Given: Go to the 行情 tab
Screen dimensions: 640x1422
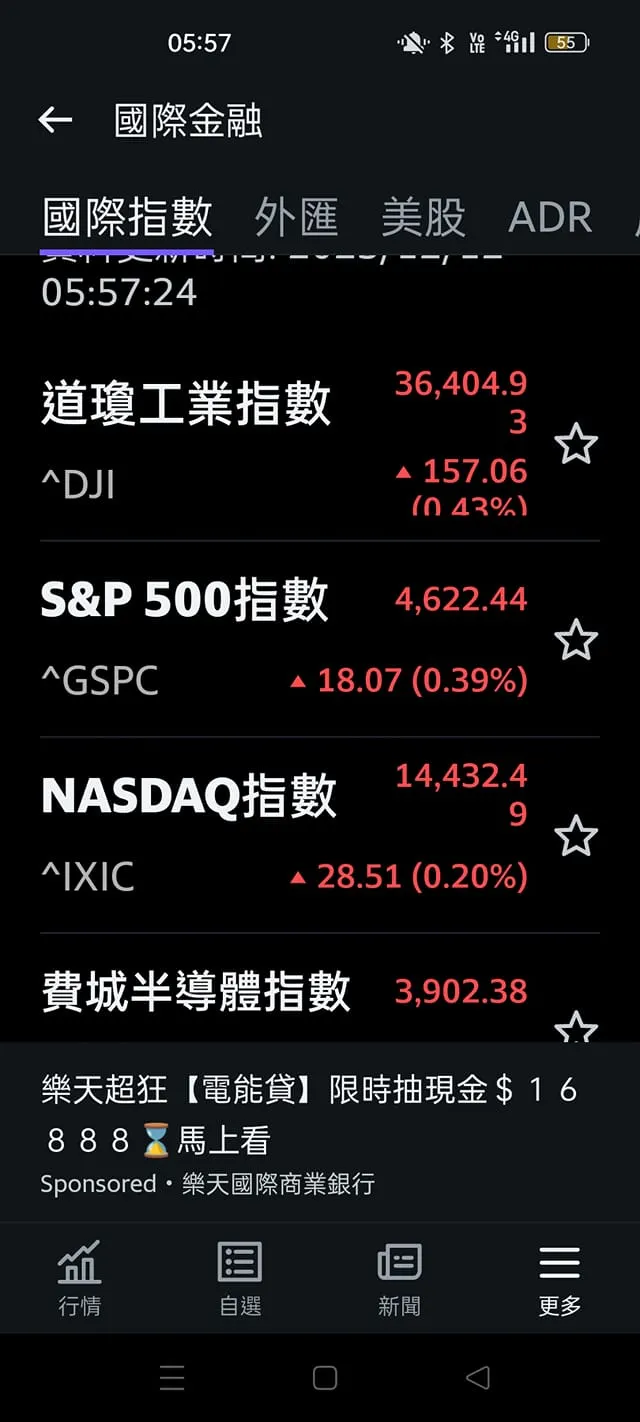Looking at the screenshot, I should pos(79,1278).
